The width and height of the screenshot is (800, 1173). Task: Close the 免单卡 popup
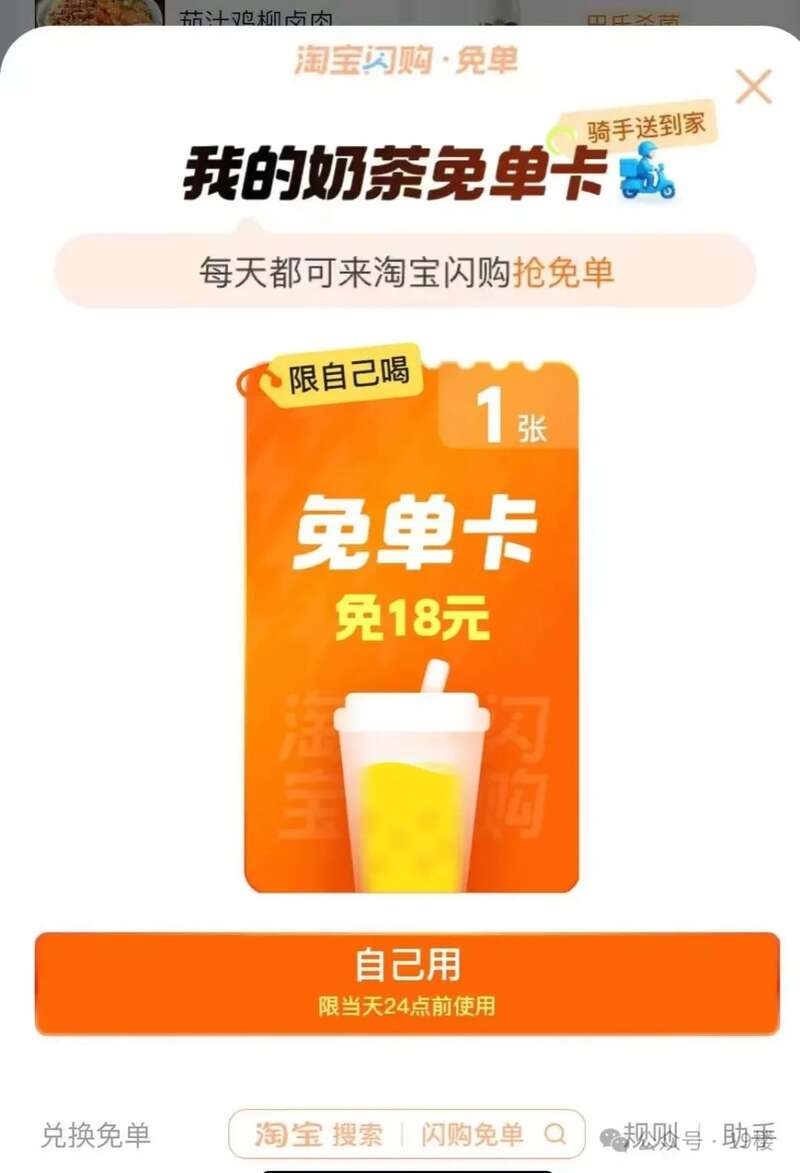[753, 87]
